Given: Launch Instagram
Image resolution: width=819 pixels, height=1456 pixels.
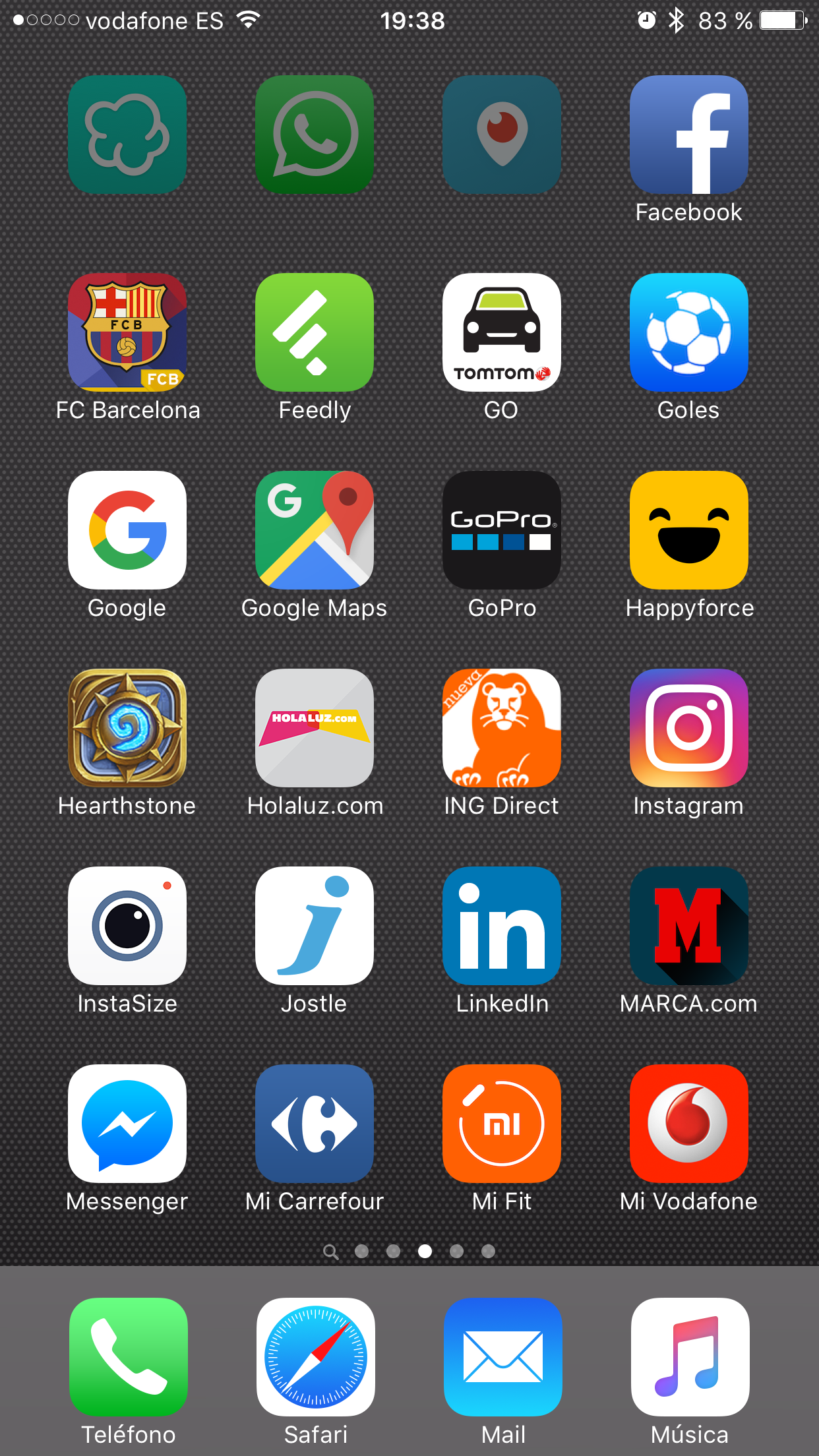Looking at the screenshot, I should click(x=688, y=728).
